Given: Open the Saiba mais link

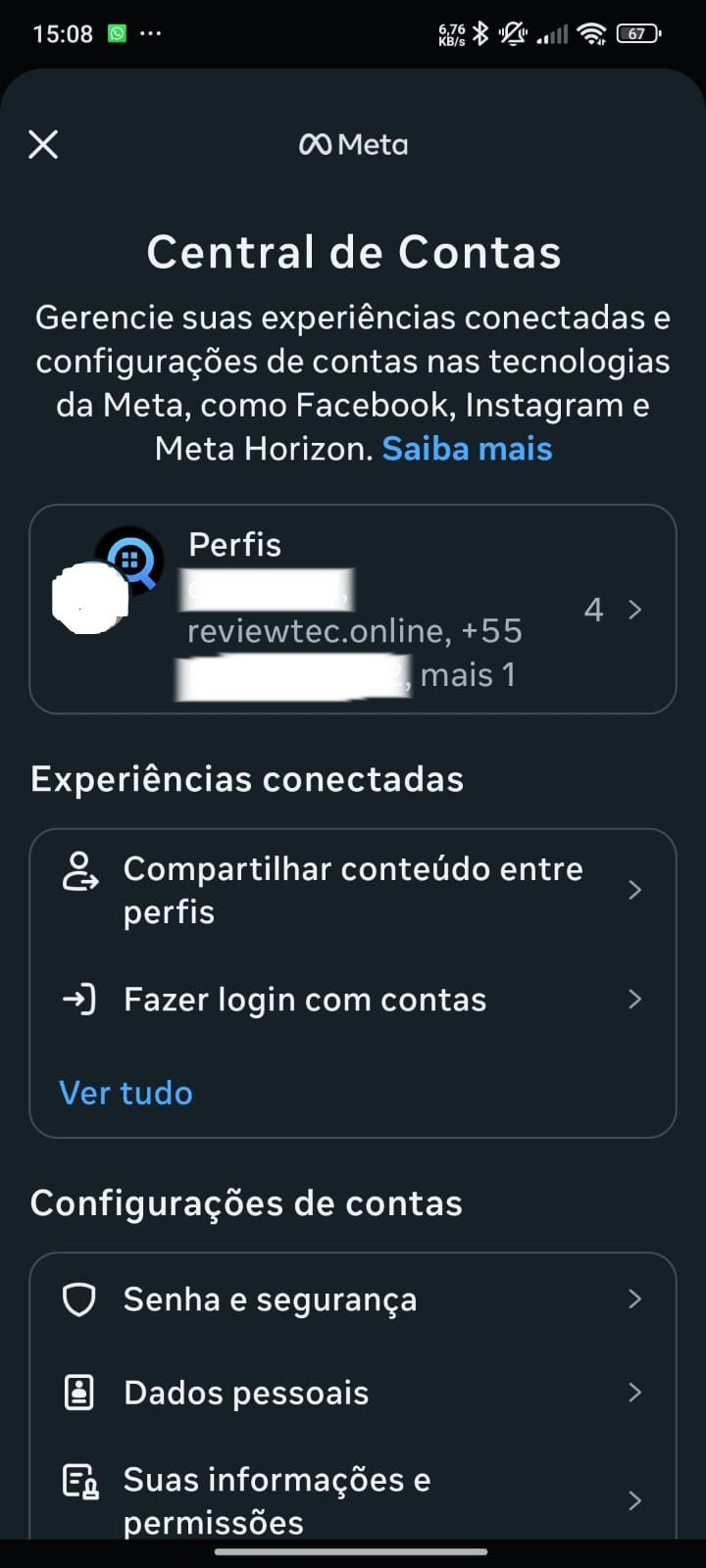Looking at the screenshot, I should coord(467,449).
